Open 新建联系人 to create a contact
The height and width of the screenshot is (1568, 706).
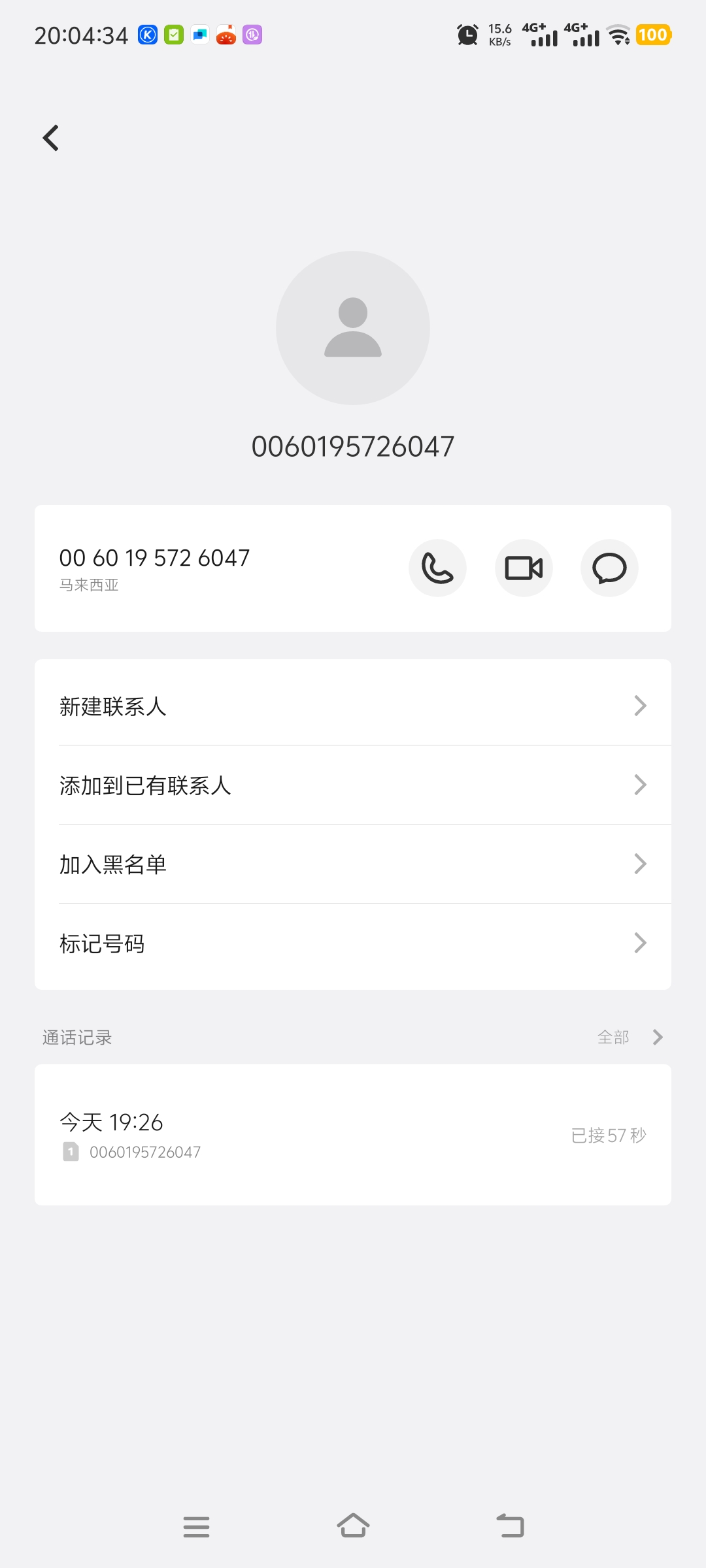353,706
